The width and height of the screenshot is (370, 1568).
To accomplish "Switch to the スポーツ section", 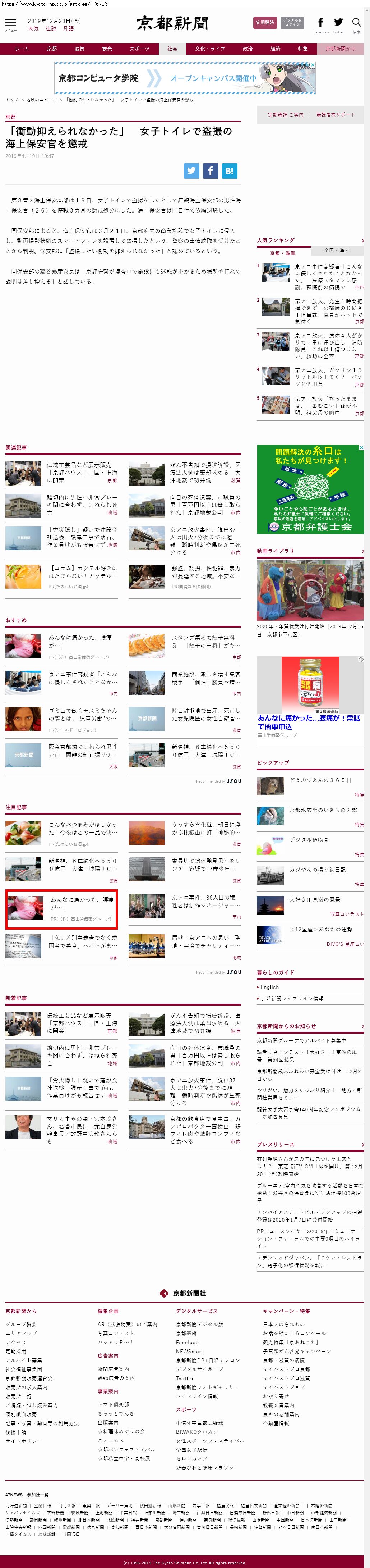I will point(139,49).
